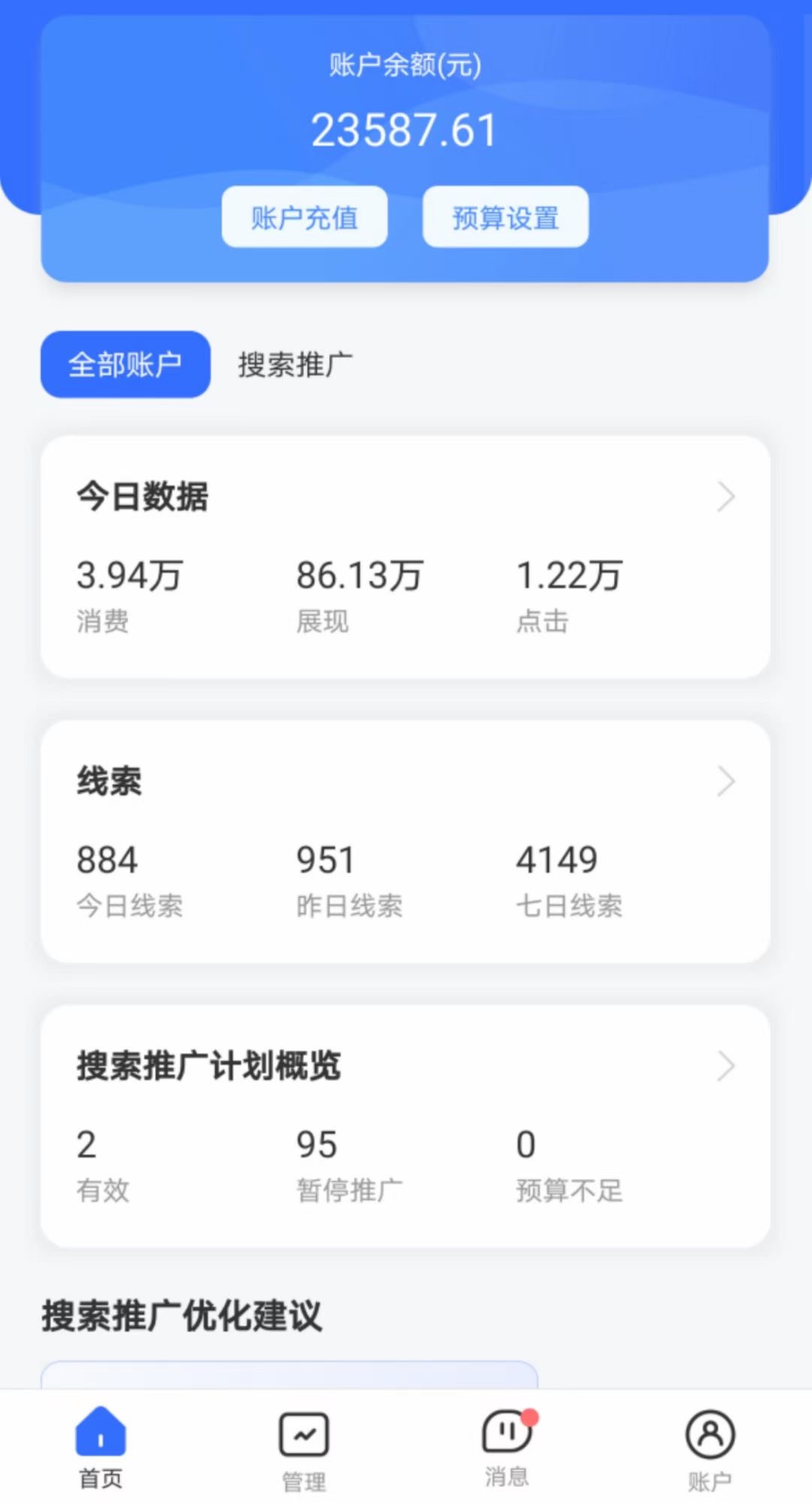The image size is (812, 1503).
Task: Select the 管理 management icon in bottom navigation
Action: click(304, 1435)
